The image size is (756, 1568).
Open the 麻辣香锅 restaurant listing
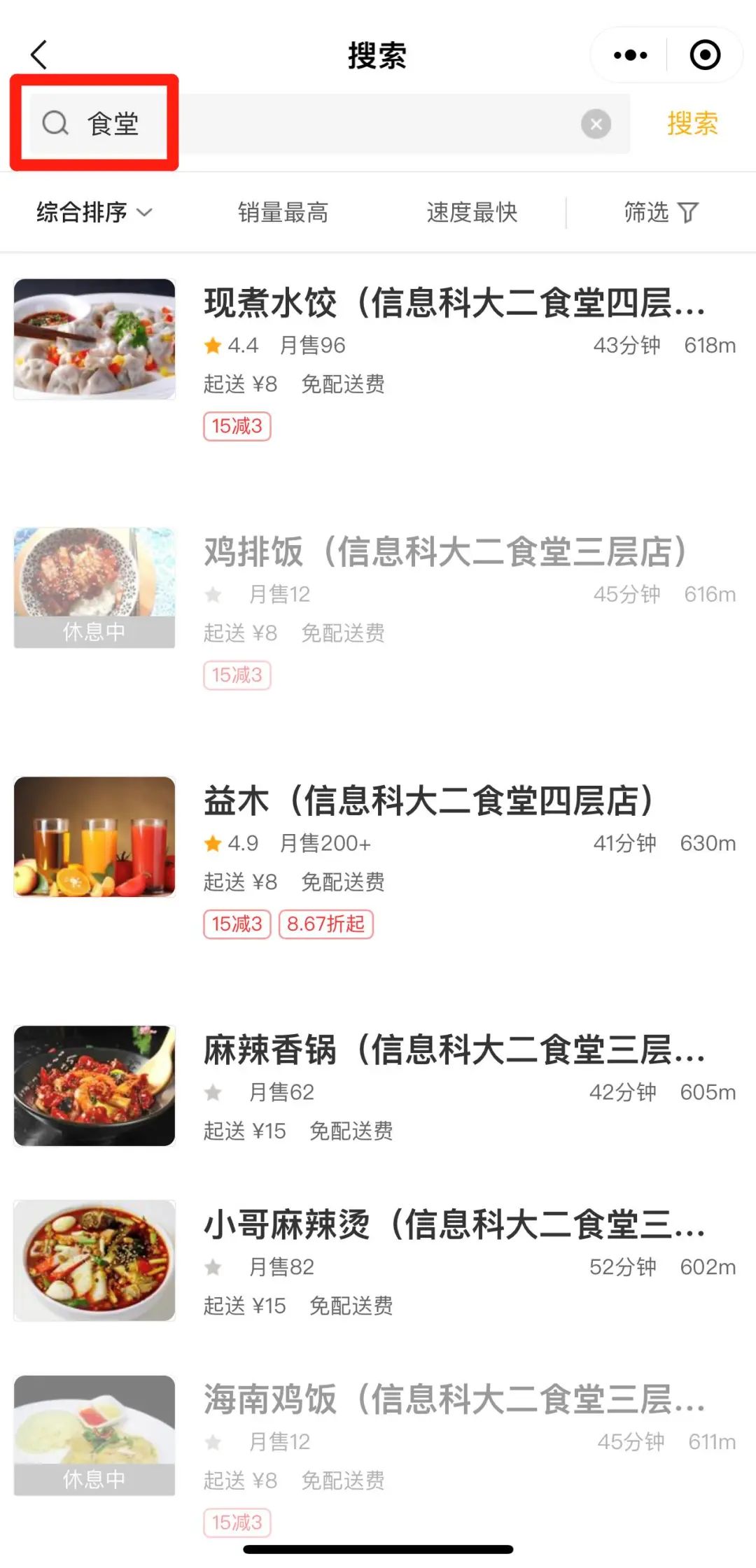click(x=454, y=1050)
